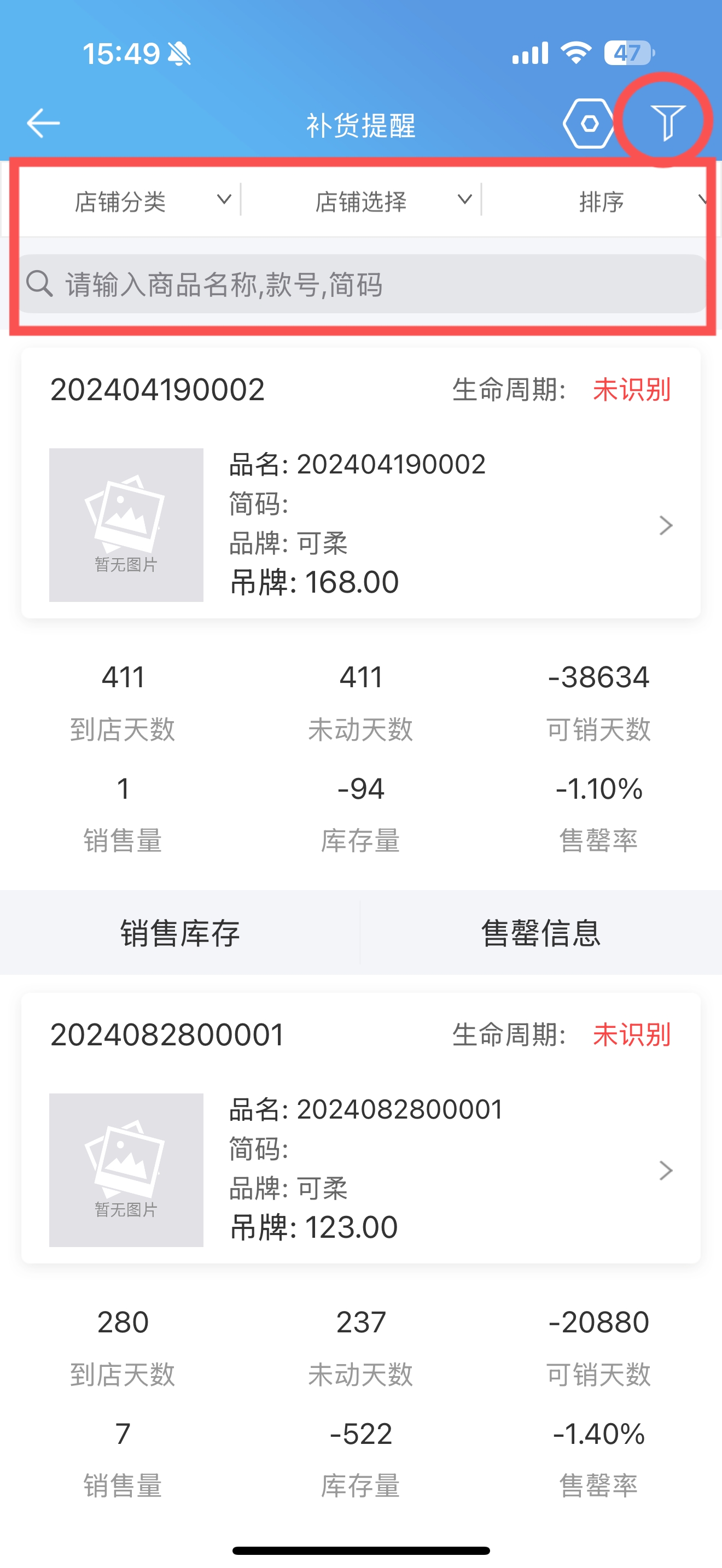The image size is (722, 1568).
Task: Open the filter funnel icon
Action: click(x=667, y=122)
